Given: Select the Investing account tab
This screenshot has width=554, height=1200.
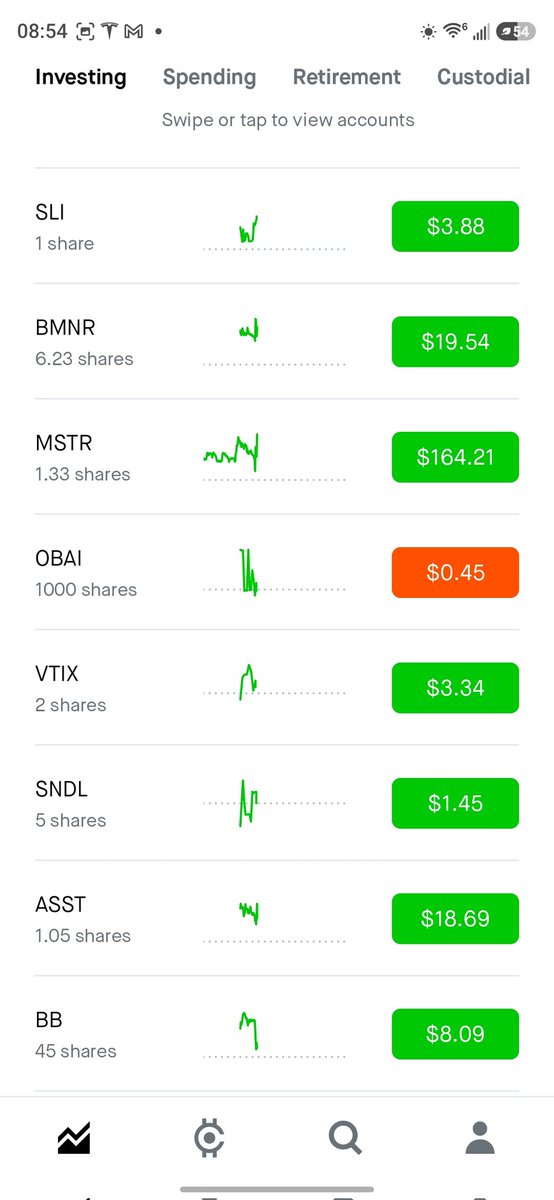Looking at the screenshot, I should point(81,77).
